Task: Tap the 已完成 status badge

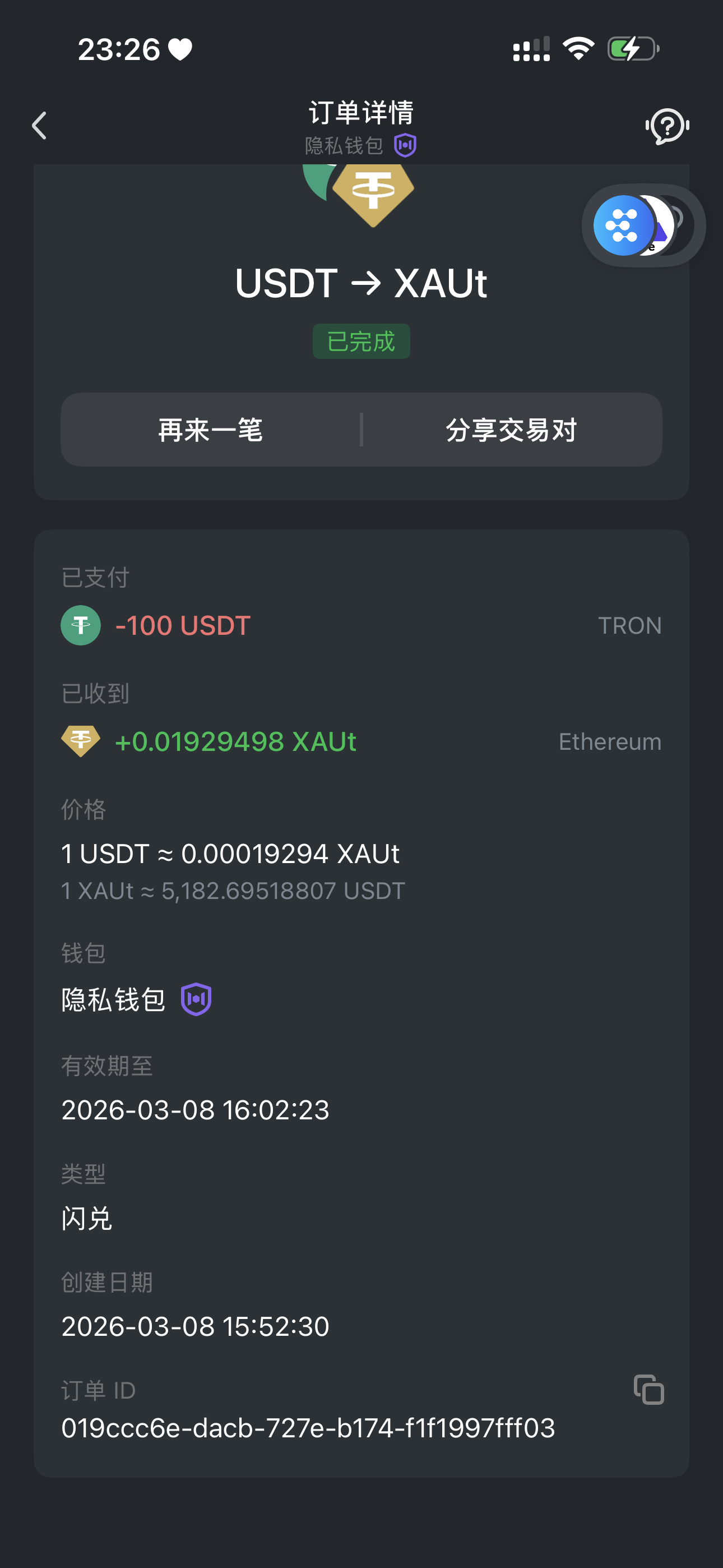Action: [x=361, y=342]
